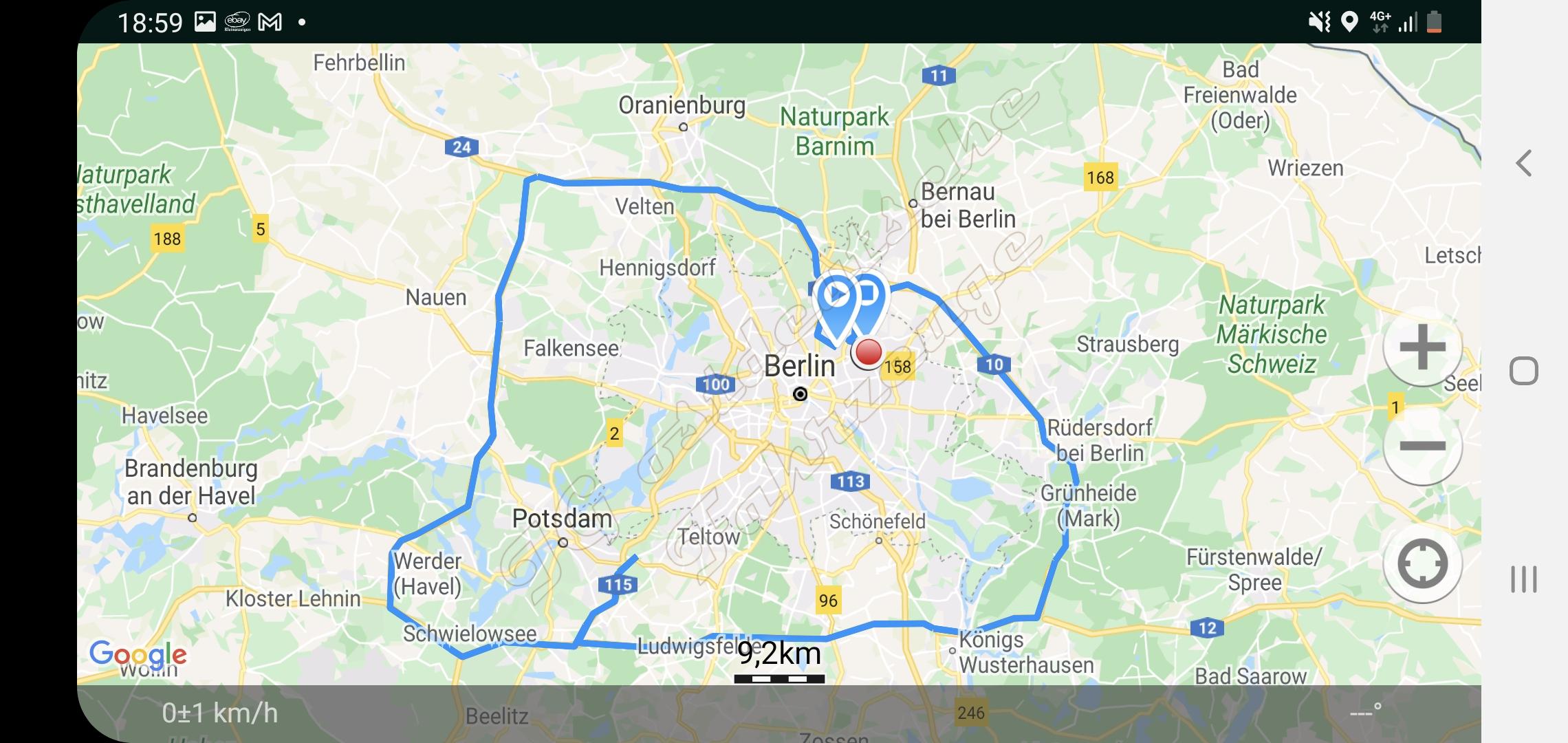1568x743 pixels.
Task: Go to the home screen
Action: 1523,371
